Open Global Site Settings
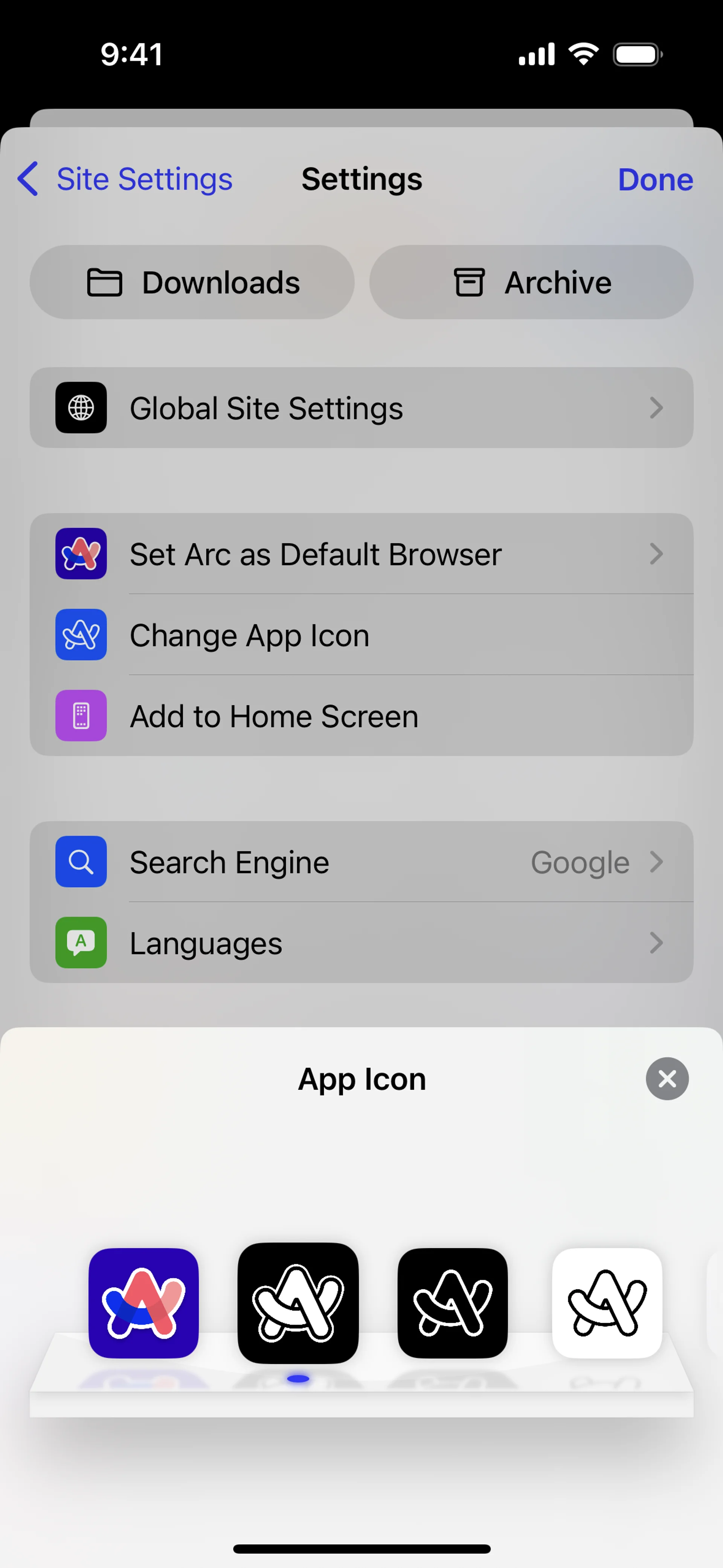 pyautogui.click(x=361, y=408)
